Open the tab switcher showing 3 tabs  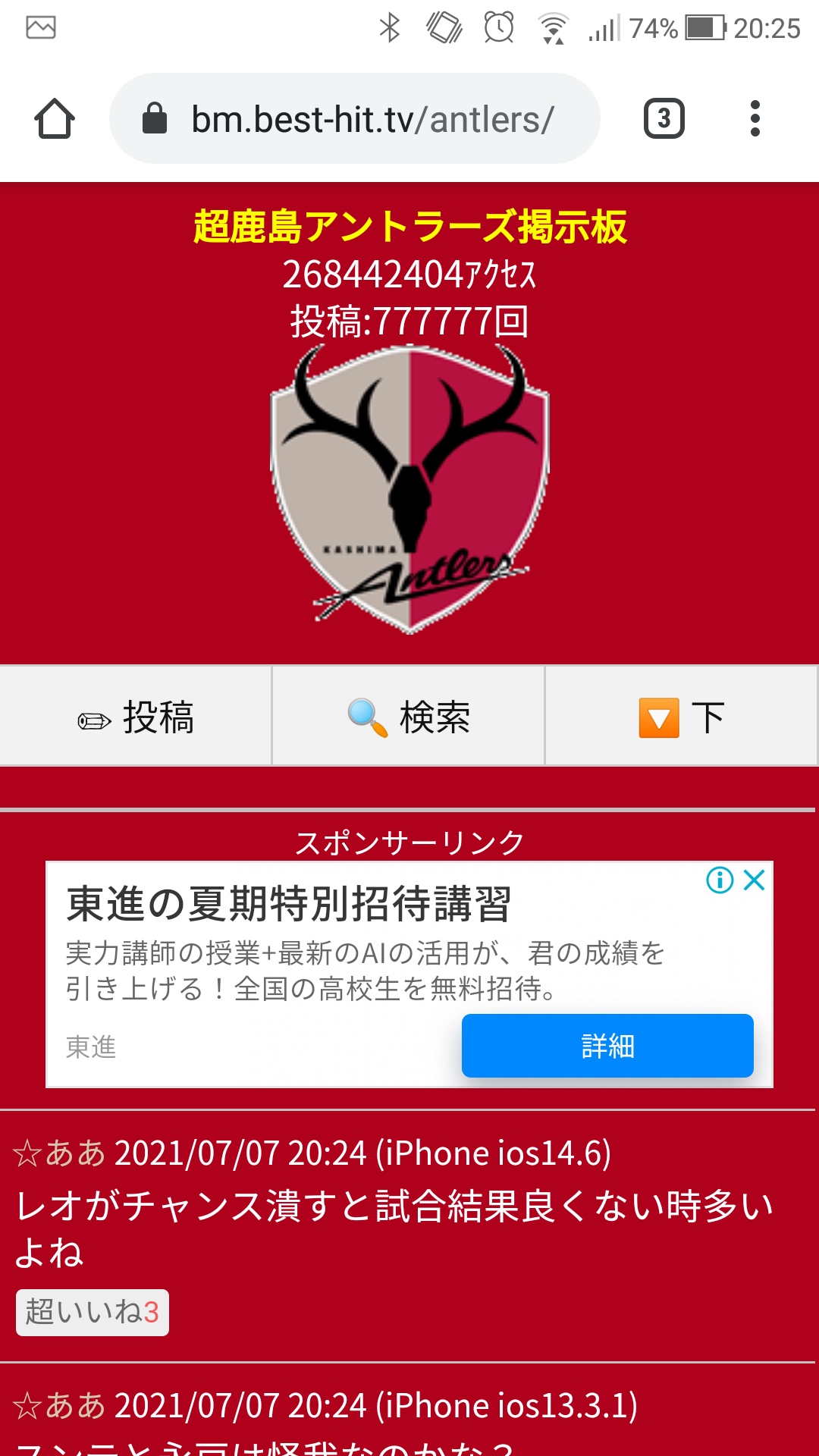coord(664,118)
